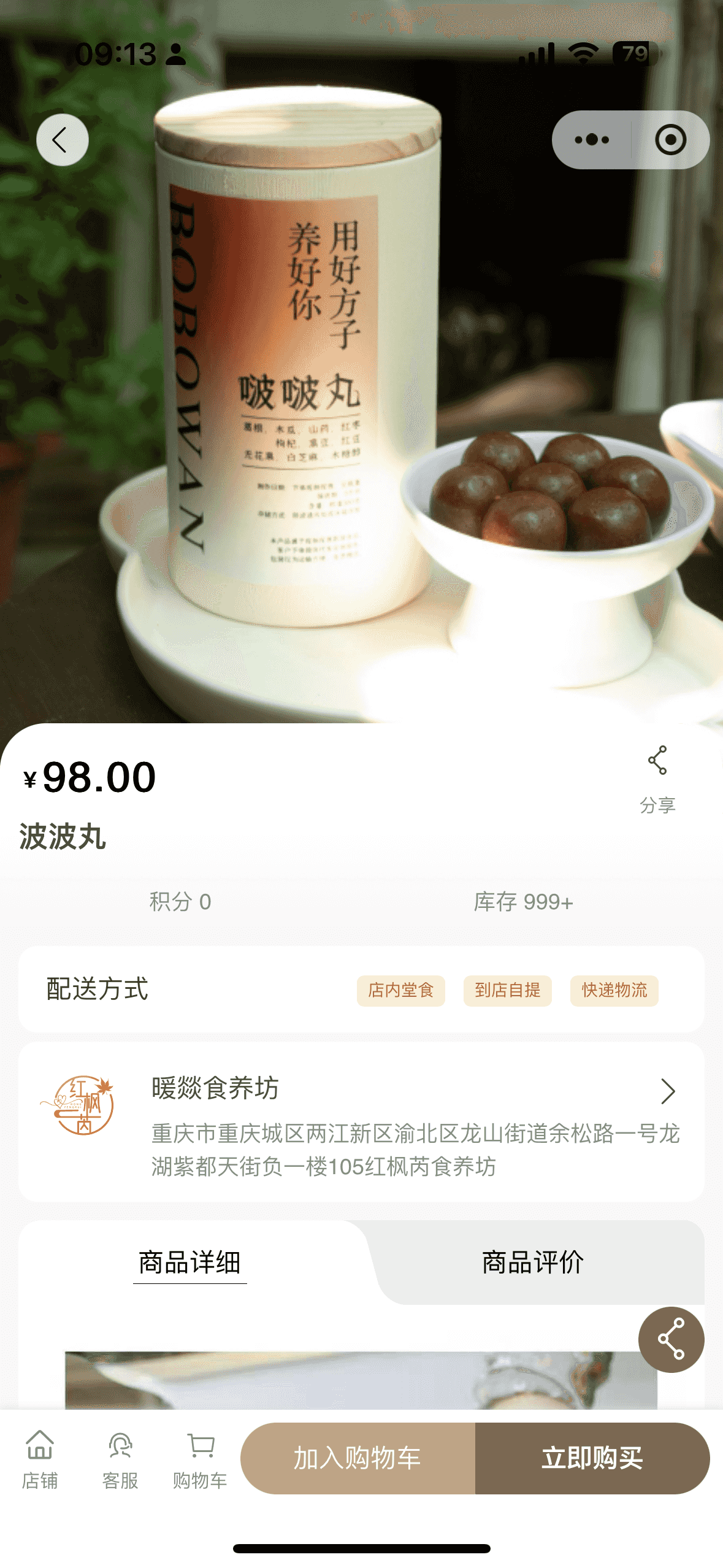Viewport: 723px width, 1568px height.
Task: Go to the 店铺 shop page
Action: pyautogui.click(x=40, y=1459)
